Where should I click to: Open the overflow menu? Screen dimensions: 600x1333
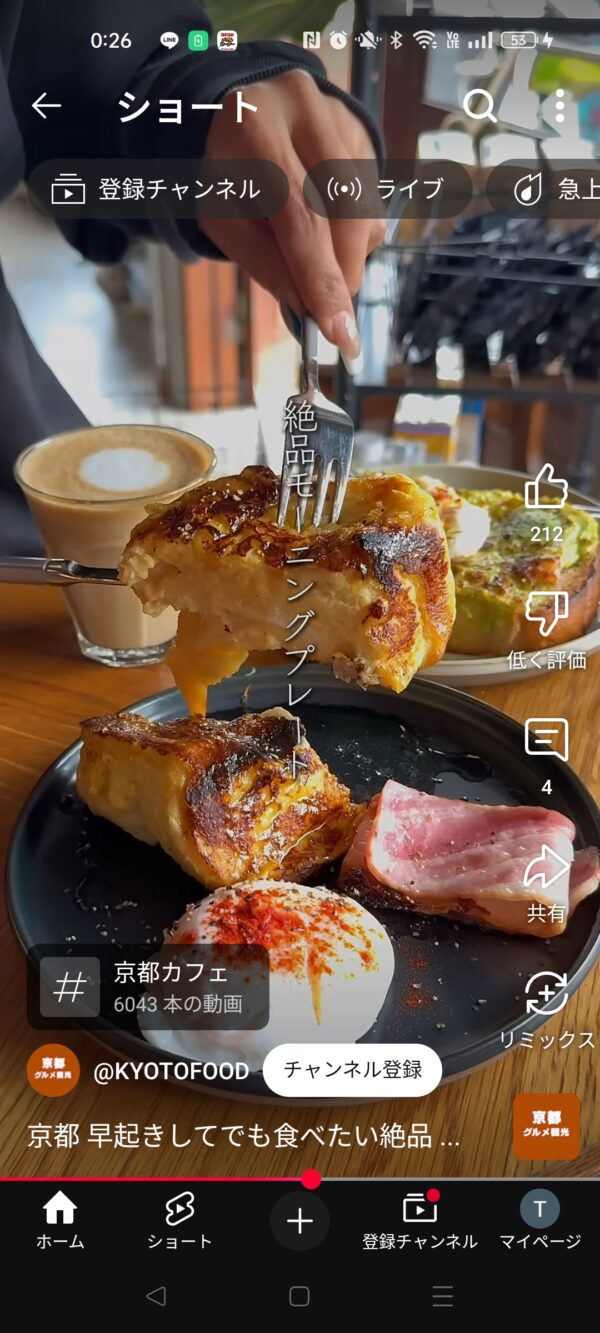tap(559, 106)
